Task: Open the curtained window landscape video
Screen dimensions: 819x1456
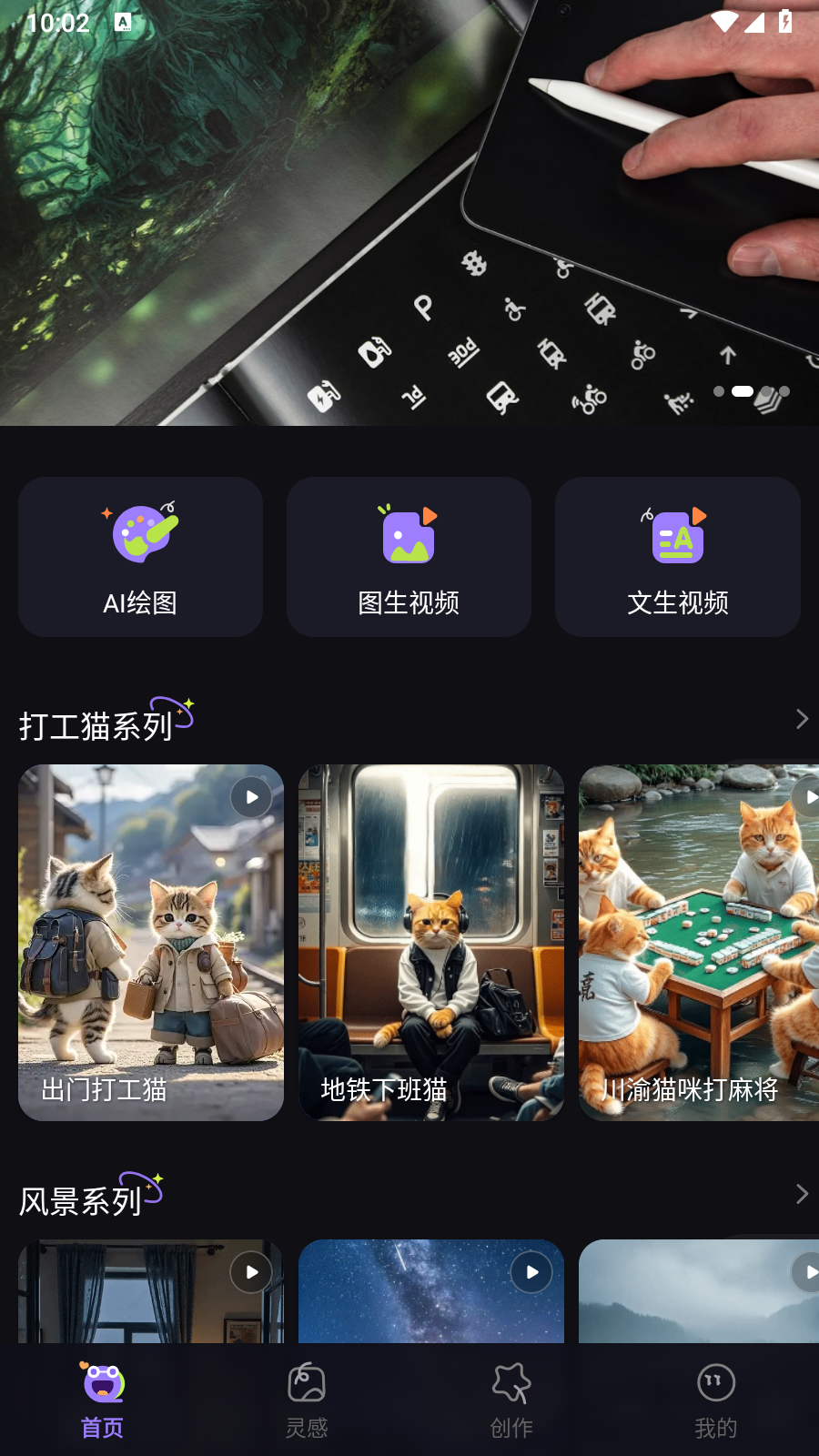Action: pyautogui.click(x=151, y=1291)
